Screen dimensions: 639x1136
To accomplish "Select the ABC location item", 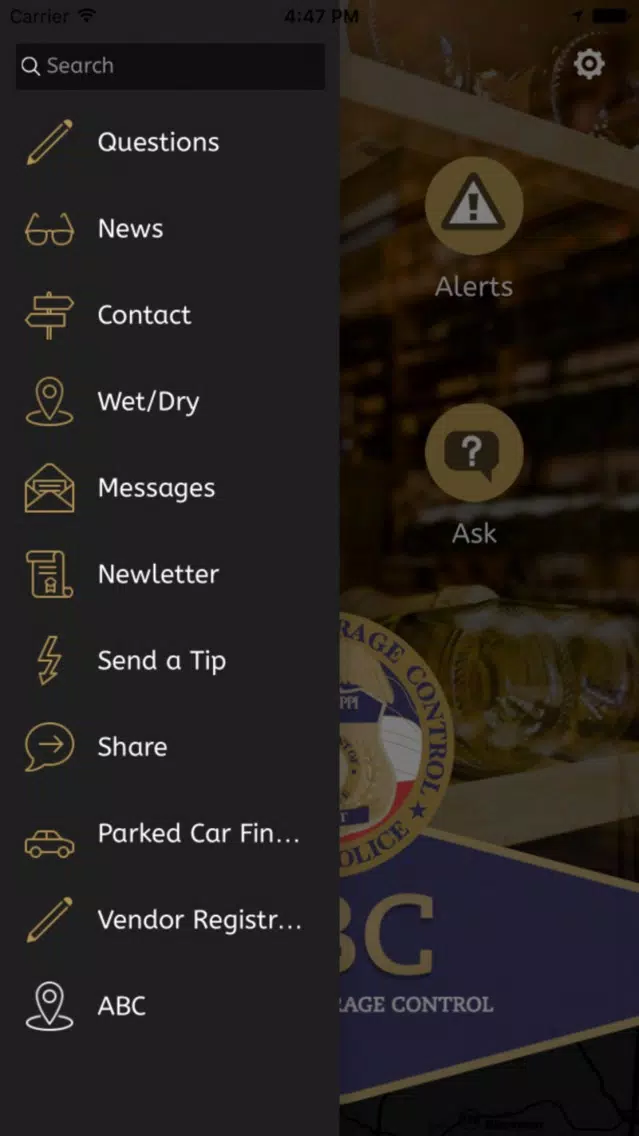I will coord(121,1006).
